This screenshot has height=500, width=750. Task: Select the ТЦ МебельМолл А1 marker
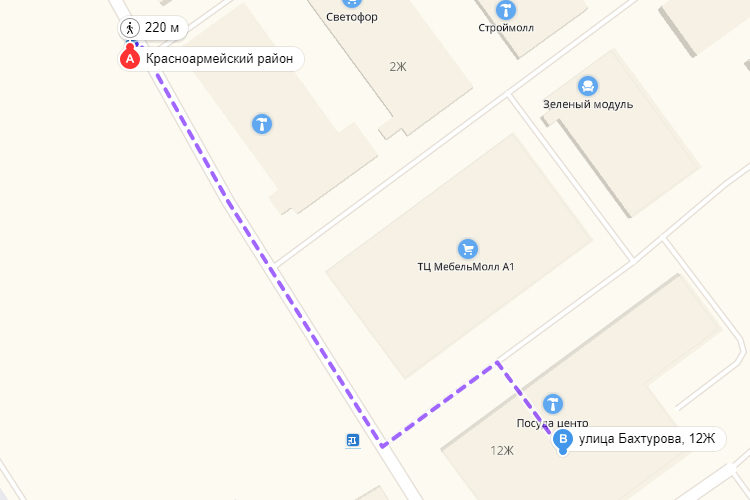point(466,247)
